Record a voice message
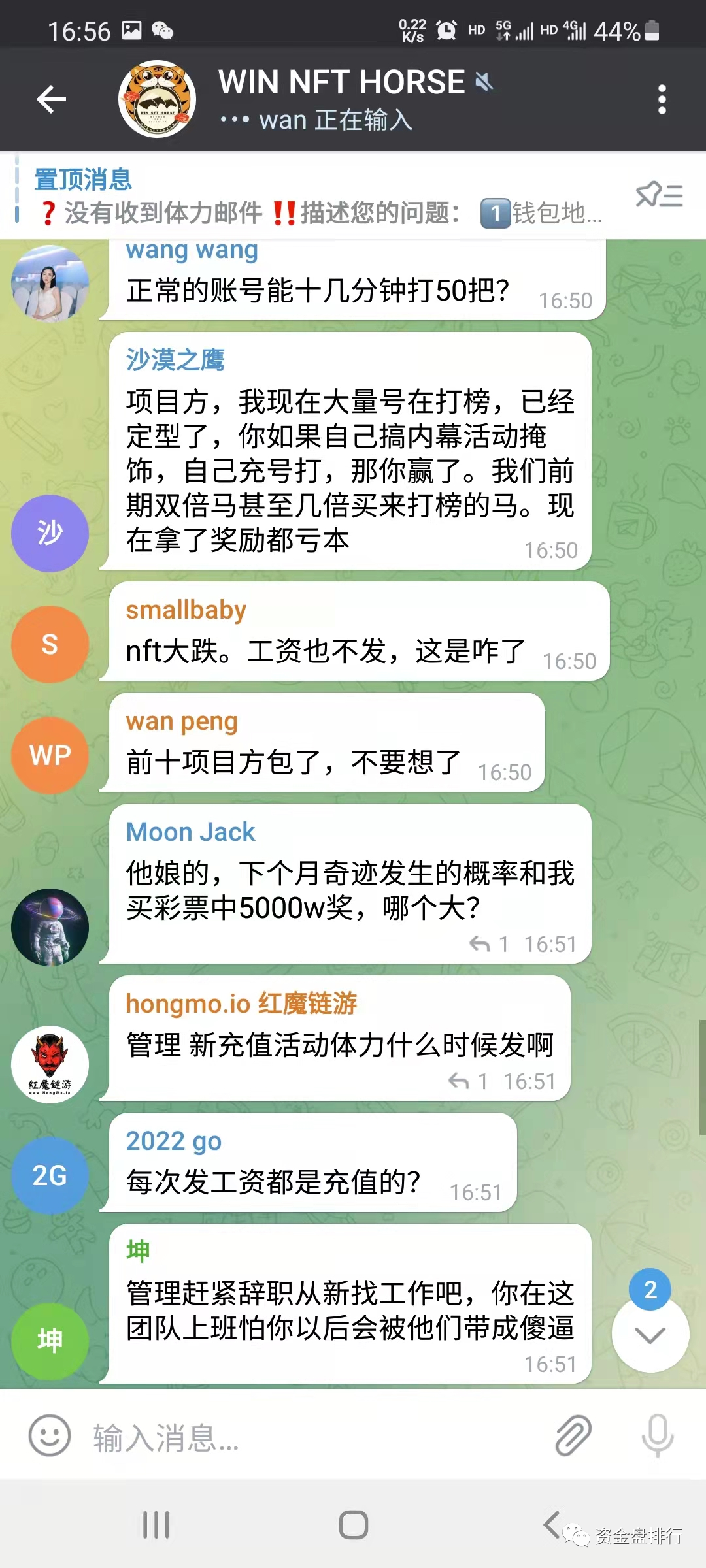This screenshot has width=706, height=1568. pyautogui.click(x=657, y=1436)
